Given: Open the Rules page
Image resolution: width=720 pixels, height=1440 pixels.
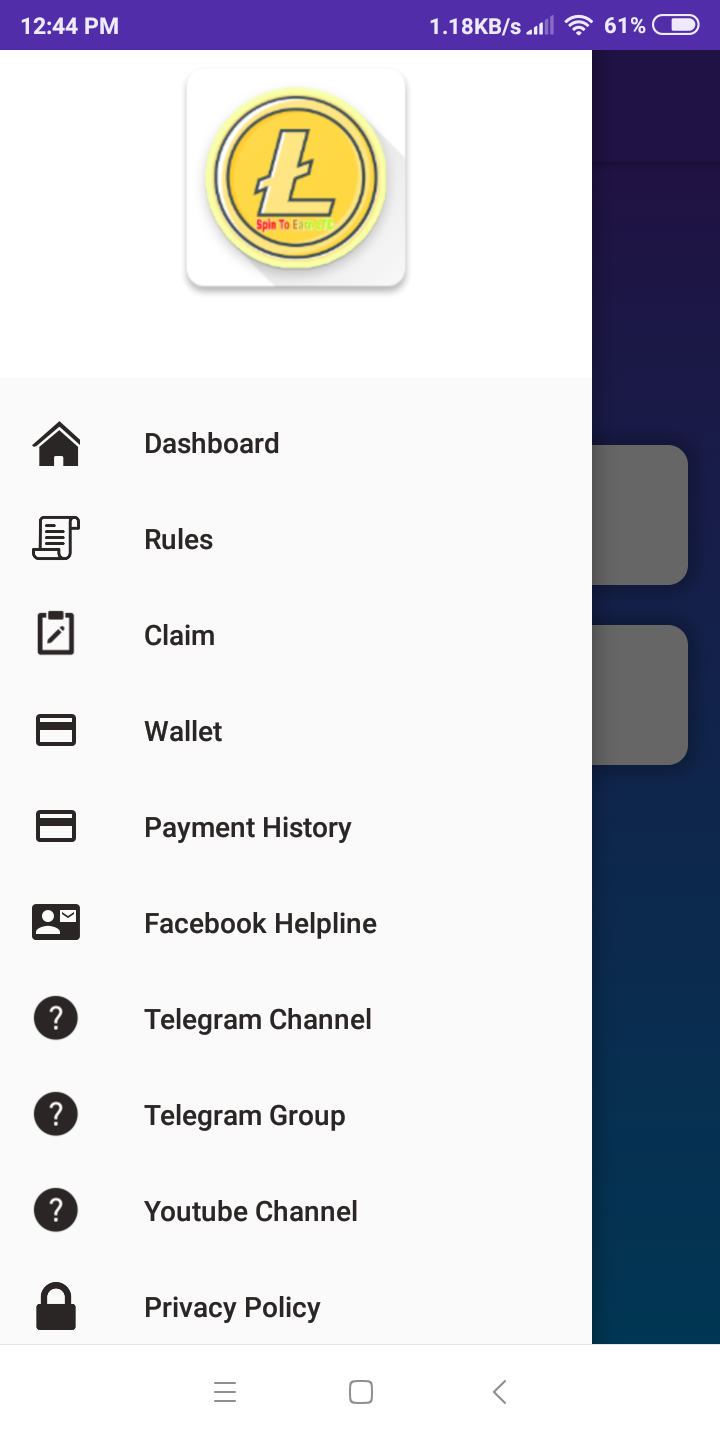Looking at the screenshot, I should click(179, 539).
